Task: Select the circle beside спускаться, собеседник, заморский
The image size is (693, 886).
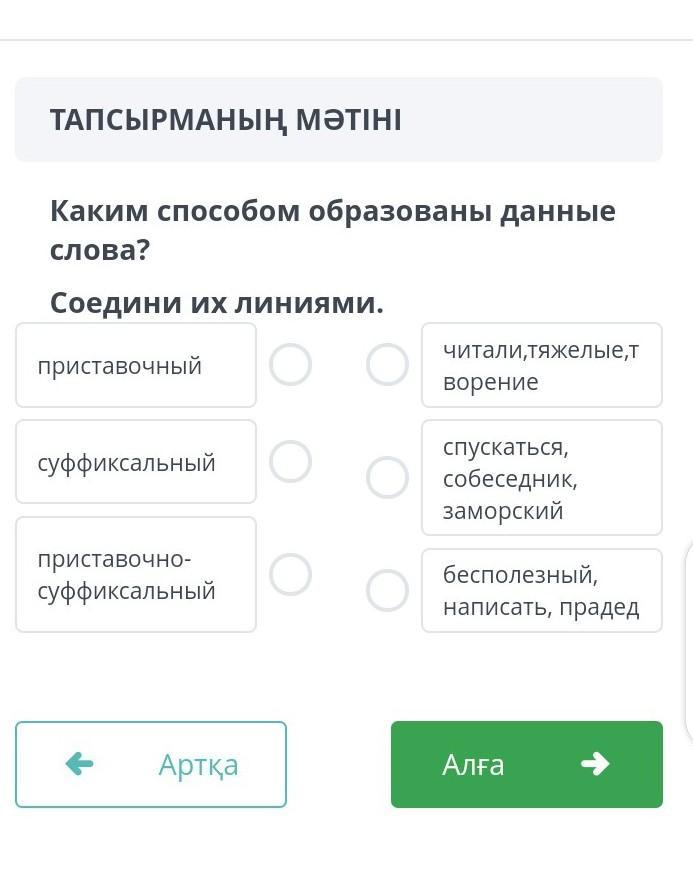Action: pos(387,478)
